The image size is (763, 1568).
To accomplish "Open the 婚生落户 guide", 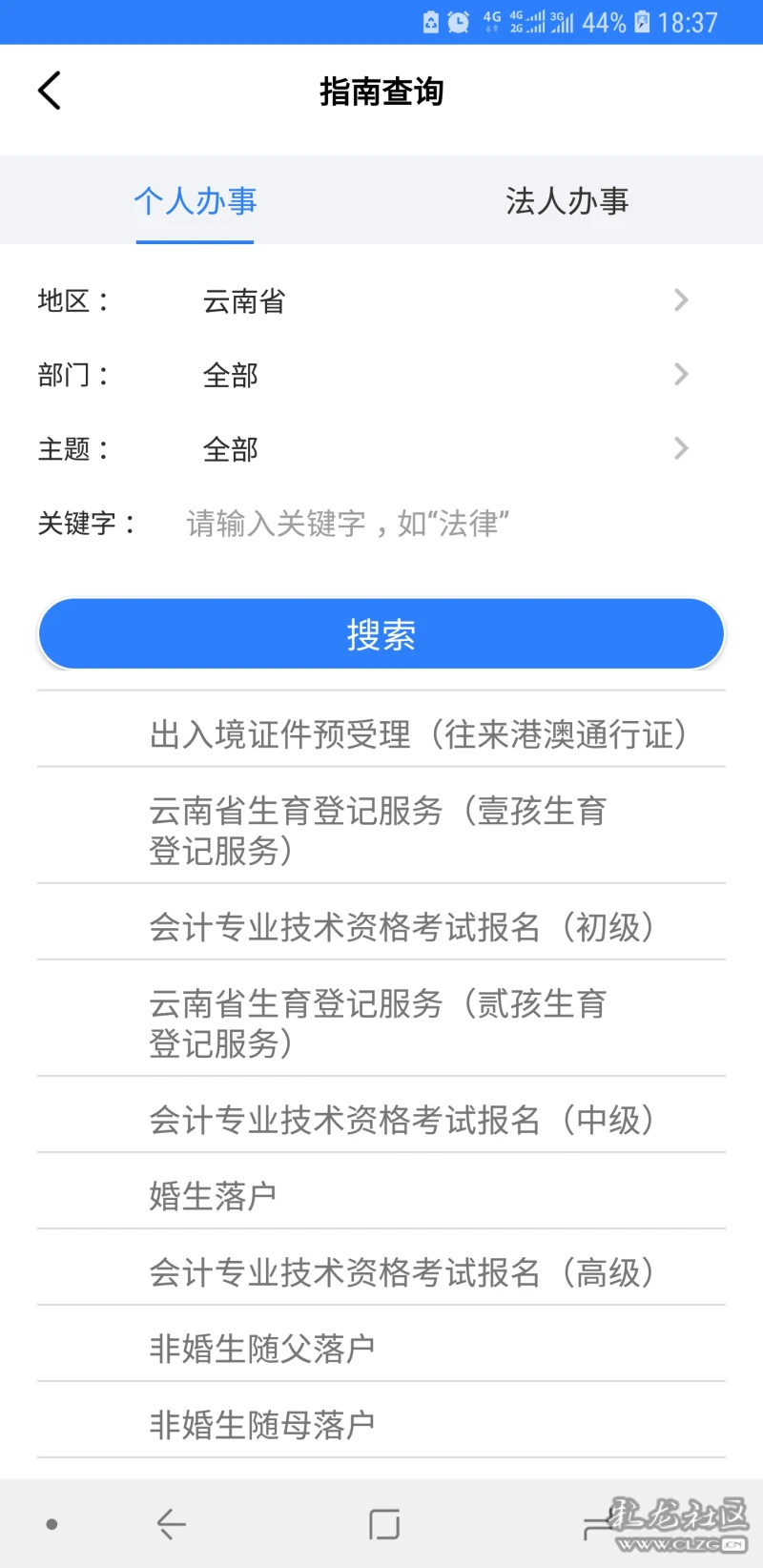I will [x=381, y=1196].
